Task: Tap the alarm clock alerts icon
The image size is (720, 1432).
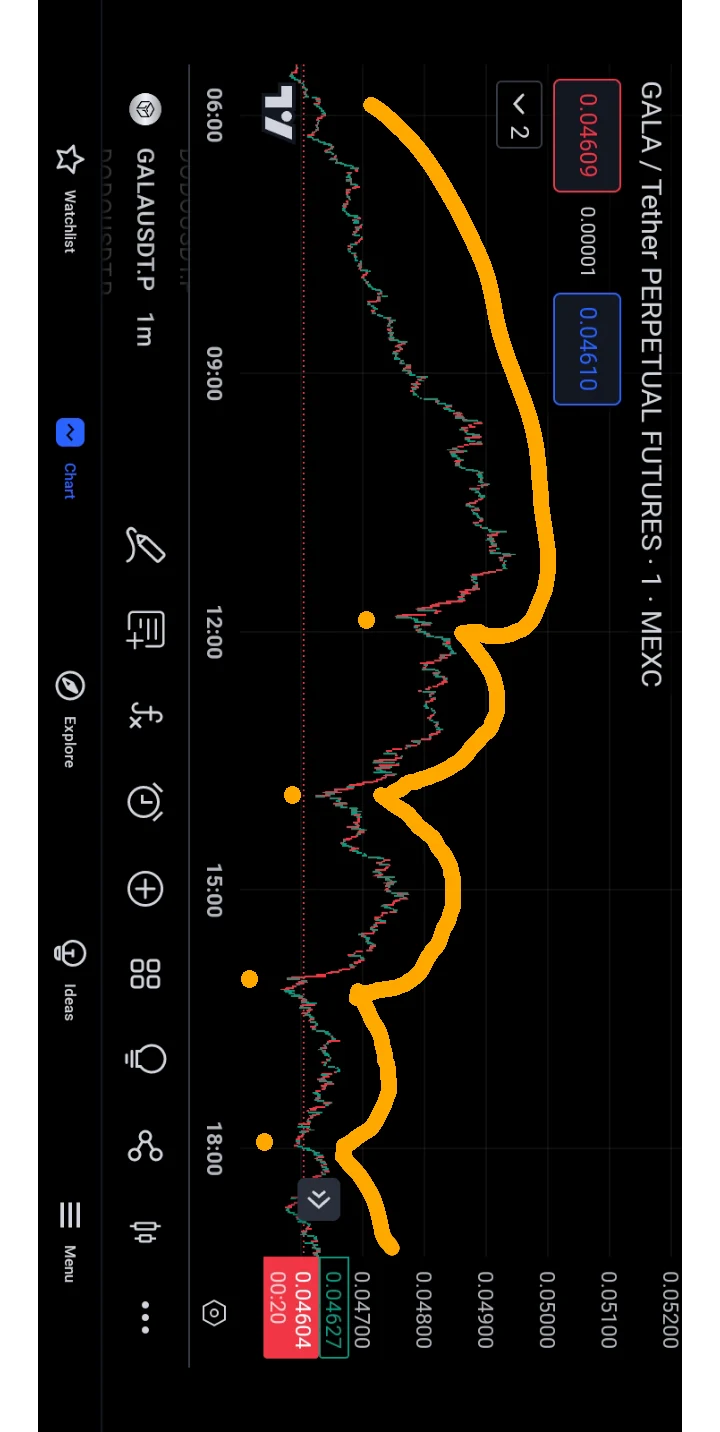Action: [x=145, y=801]
